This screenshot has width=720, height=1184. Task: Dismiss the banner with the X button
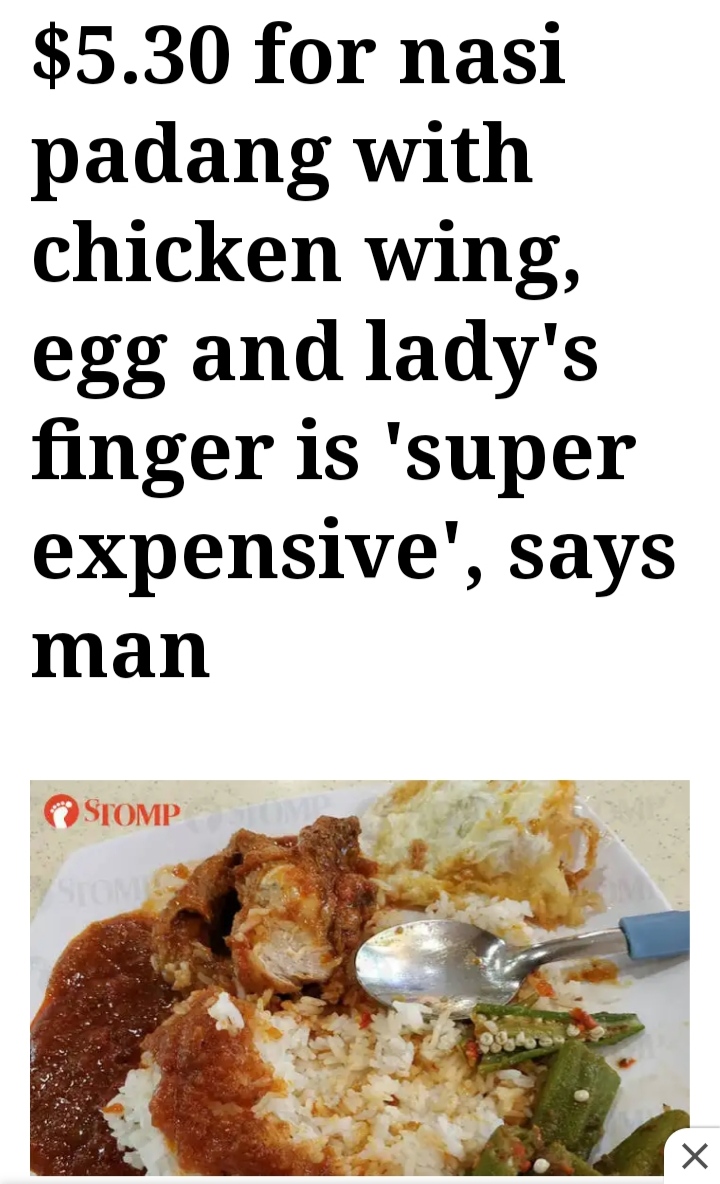point(694,1156)
